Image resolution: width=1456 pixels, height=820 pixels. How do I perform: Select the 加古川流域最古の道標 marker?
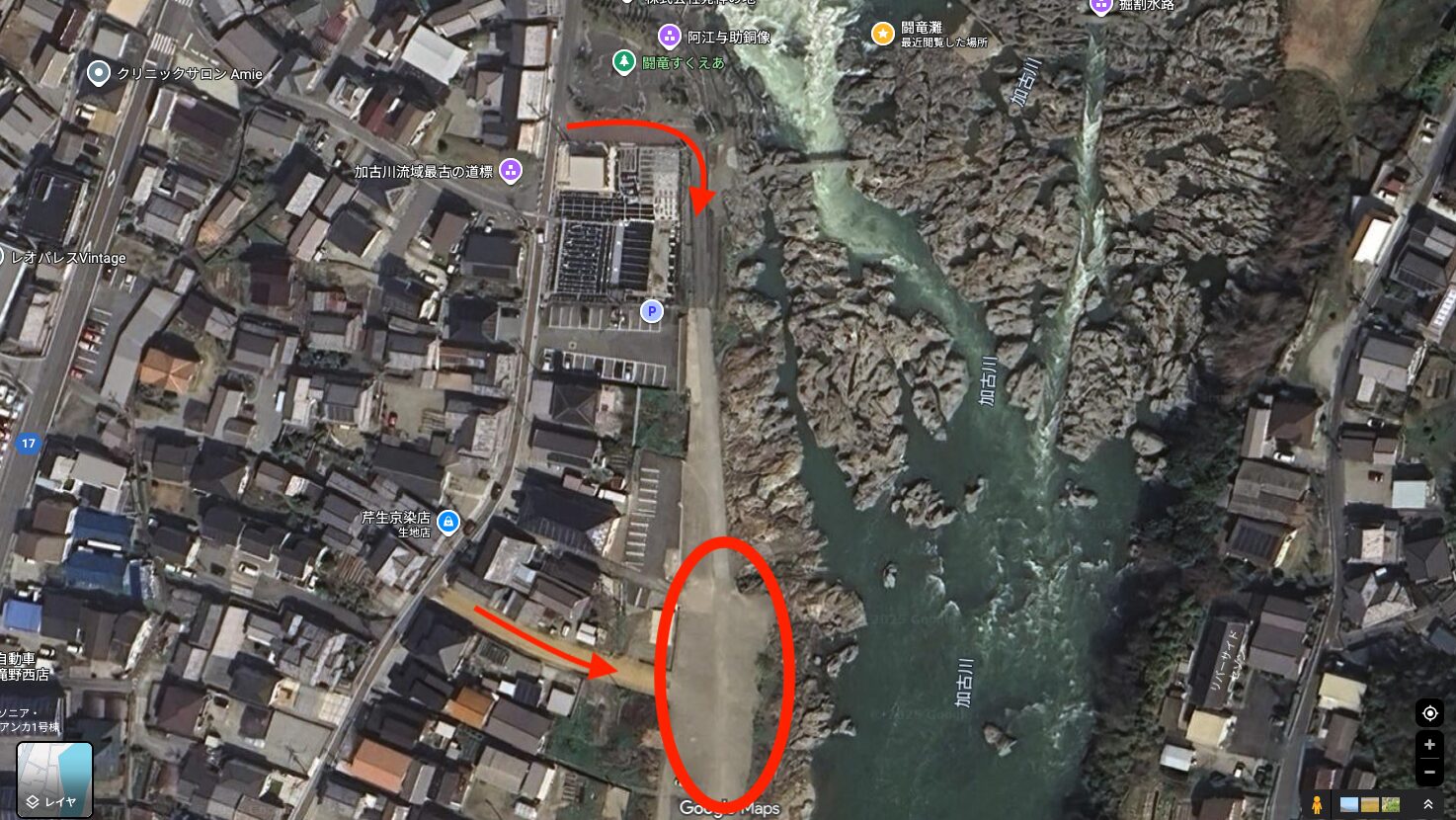click(x=511, y=170)
